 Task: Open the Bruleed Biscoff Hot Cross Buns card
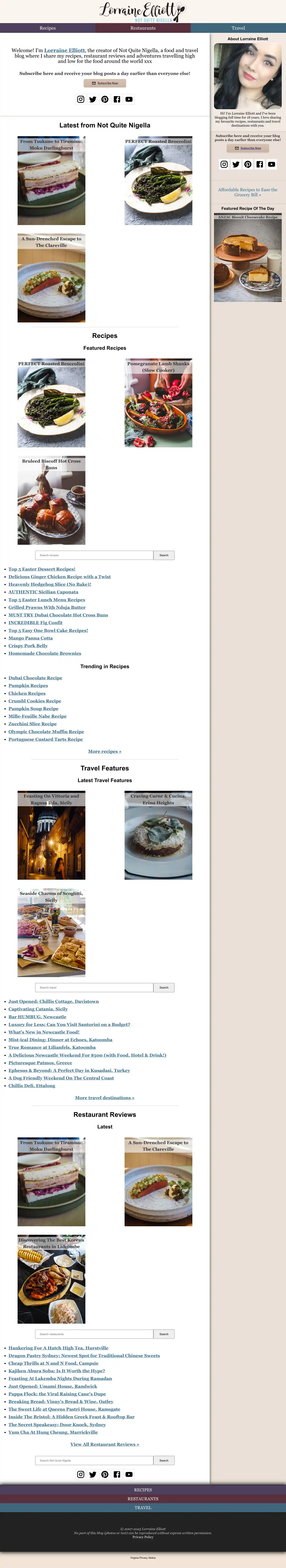51,500
